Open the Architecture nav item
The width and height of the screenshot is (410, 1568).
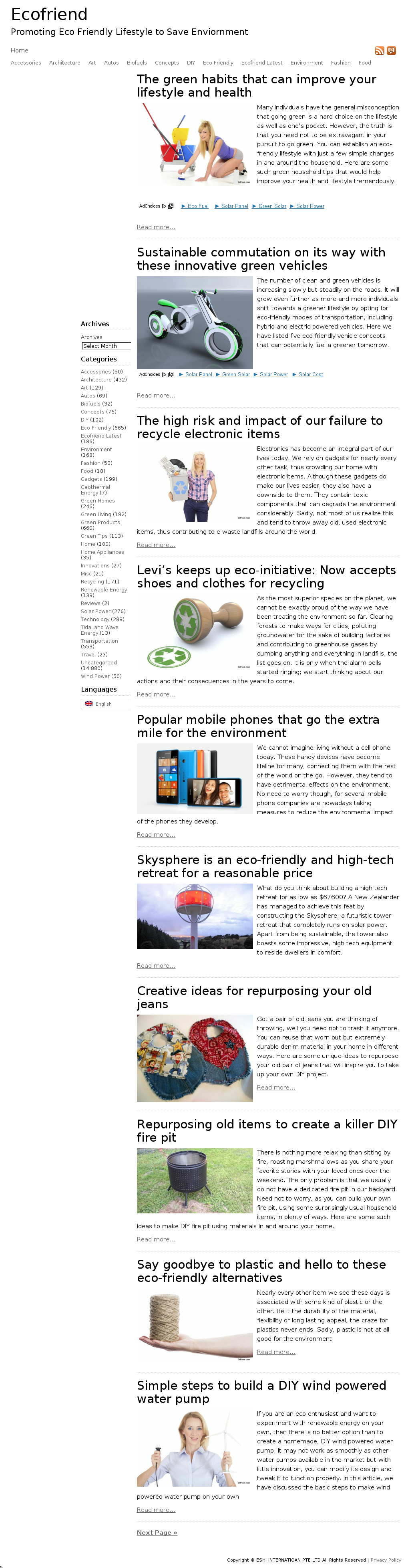tap(64, 63)
